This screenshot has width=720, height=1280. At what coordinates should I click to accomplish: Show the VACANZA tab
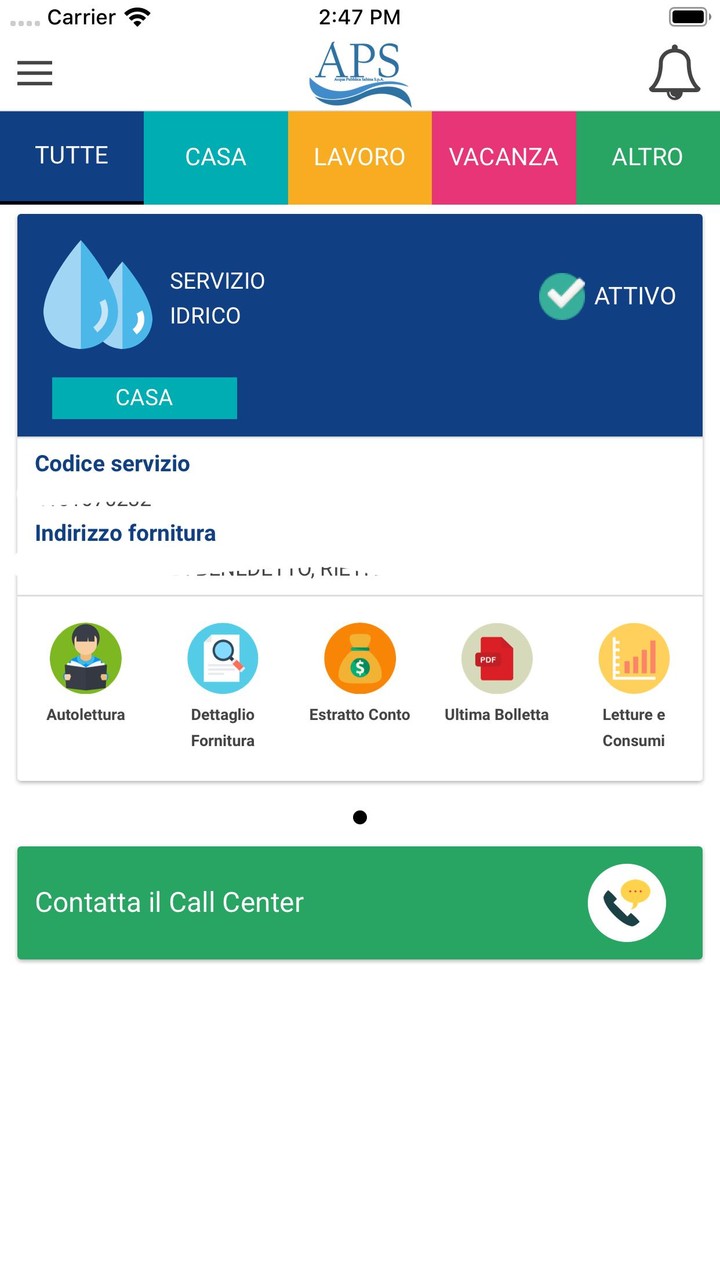pyautogui.click(x=504, y=157)
